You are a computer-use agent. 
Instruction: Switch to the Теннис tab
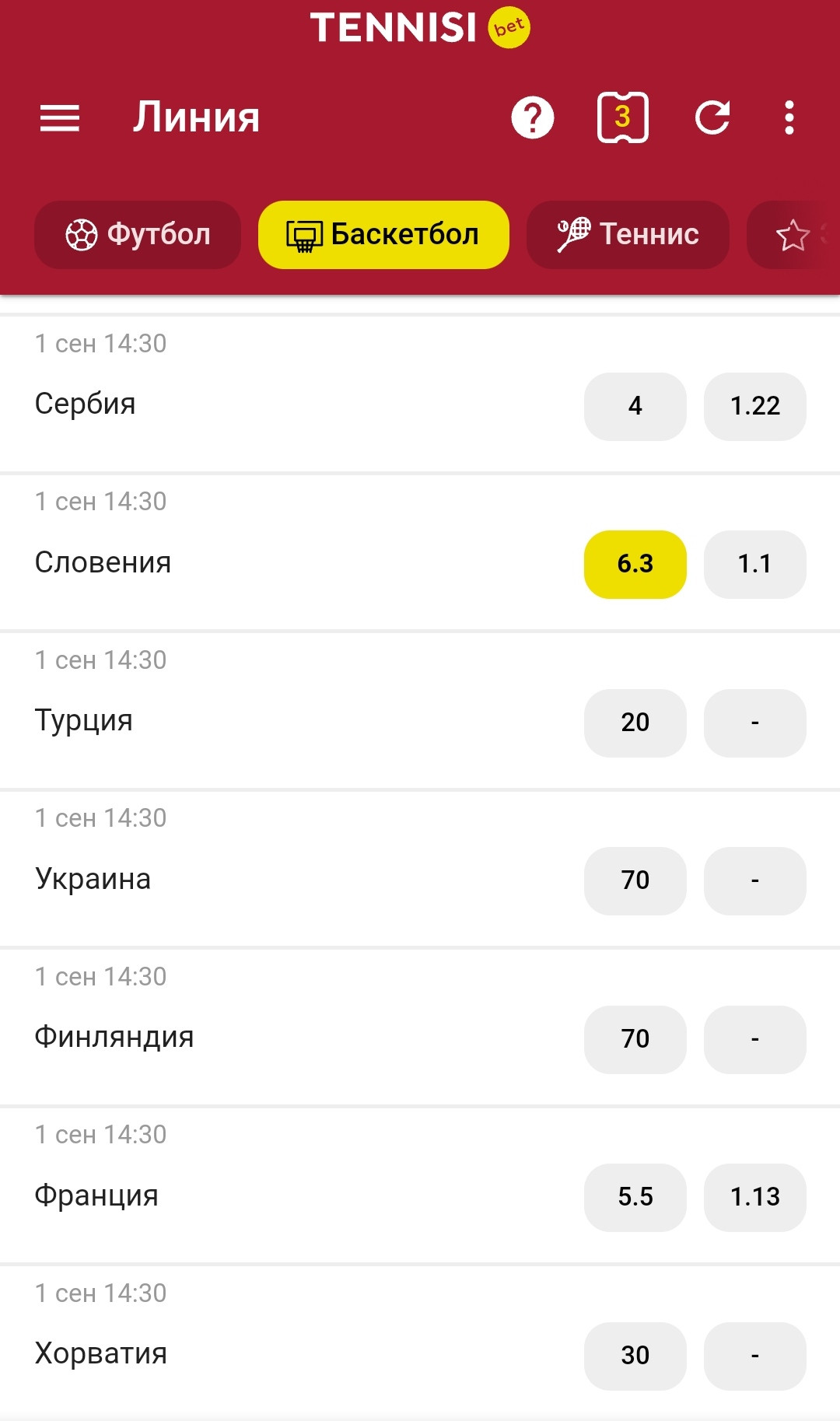[x=628, y=235]
